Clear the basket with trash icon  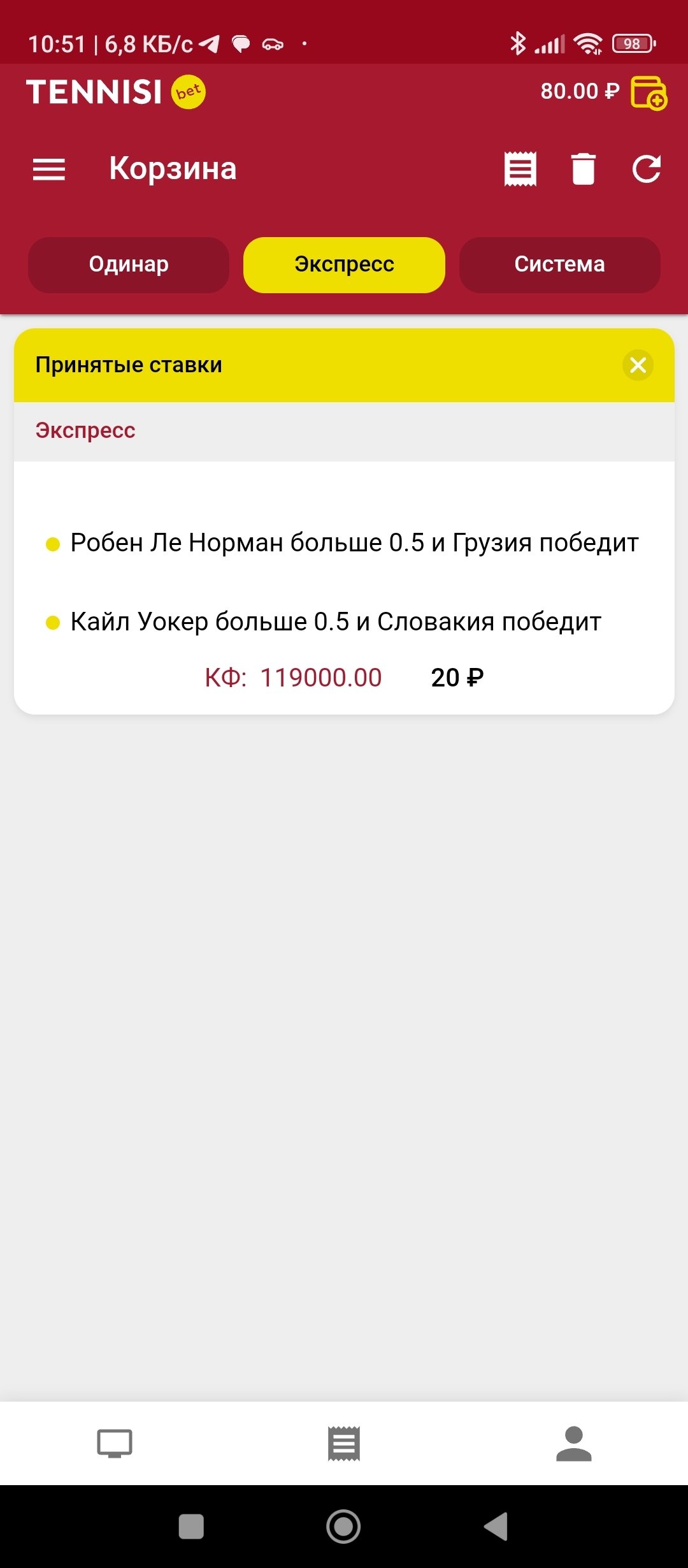pyautogui.click(x=583, y=170)
